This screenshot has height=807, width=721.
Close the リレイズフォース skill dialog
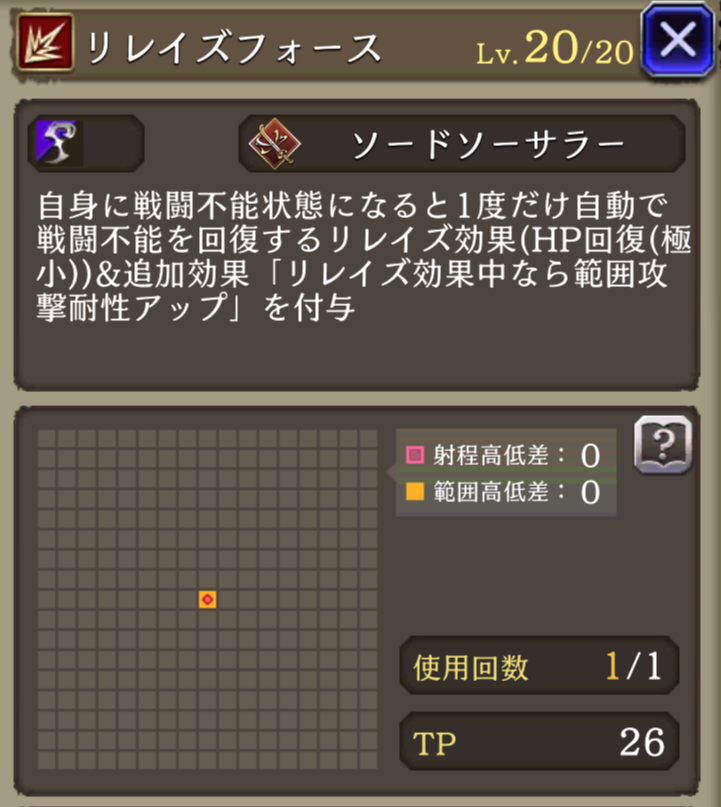click(x=678, y=42)
